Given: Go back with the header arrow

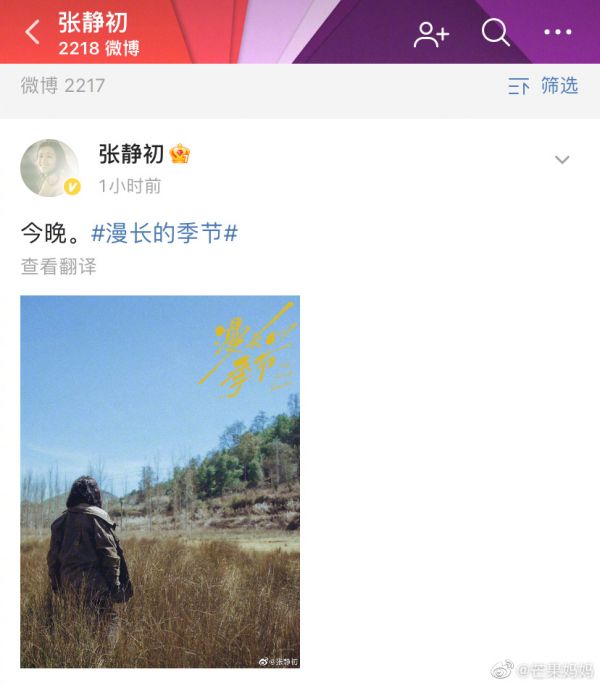Looking at the screenshot, I should click(33, 32).
